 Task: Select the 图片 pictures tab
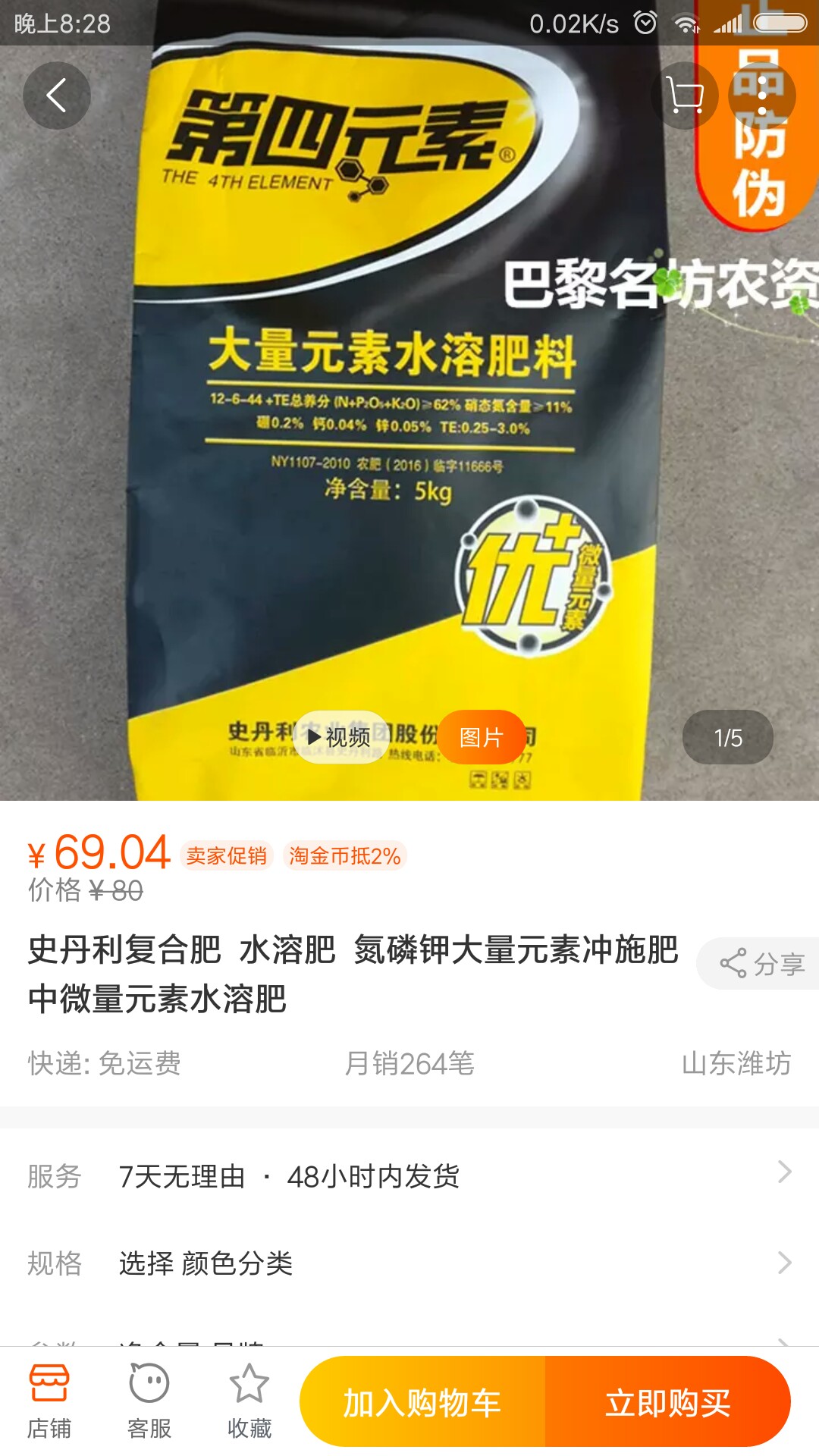coord(482,737)
